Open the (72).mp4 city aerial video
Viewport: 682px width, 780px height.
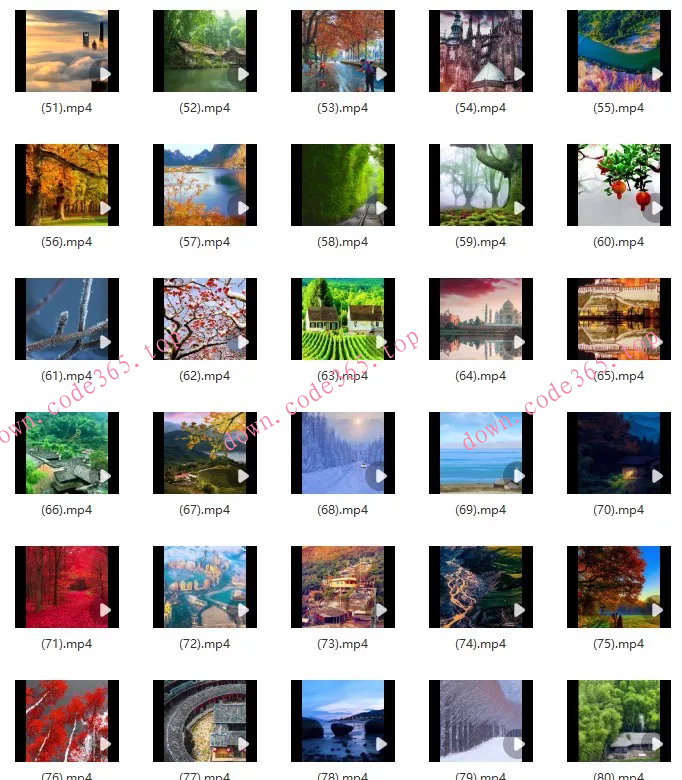[205, 587]
